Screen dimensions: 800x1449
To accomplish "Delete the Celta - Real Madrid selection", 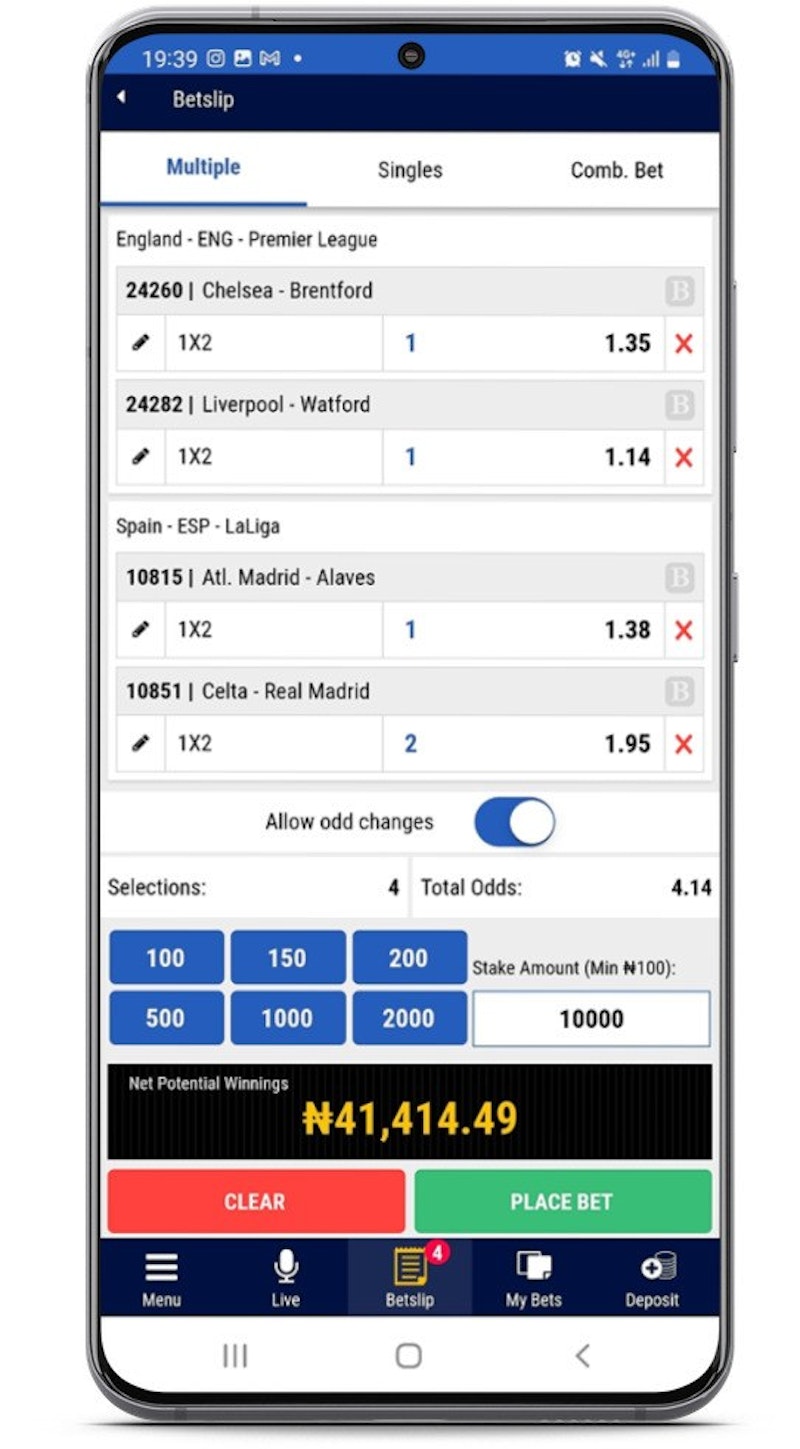I will 684,745.
